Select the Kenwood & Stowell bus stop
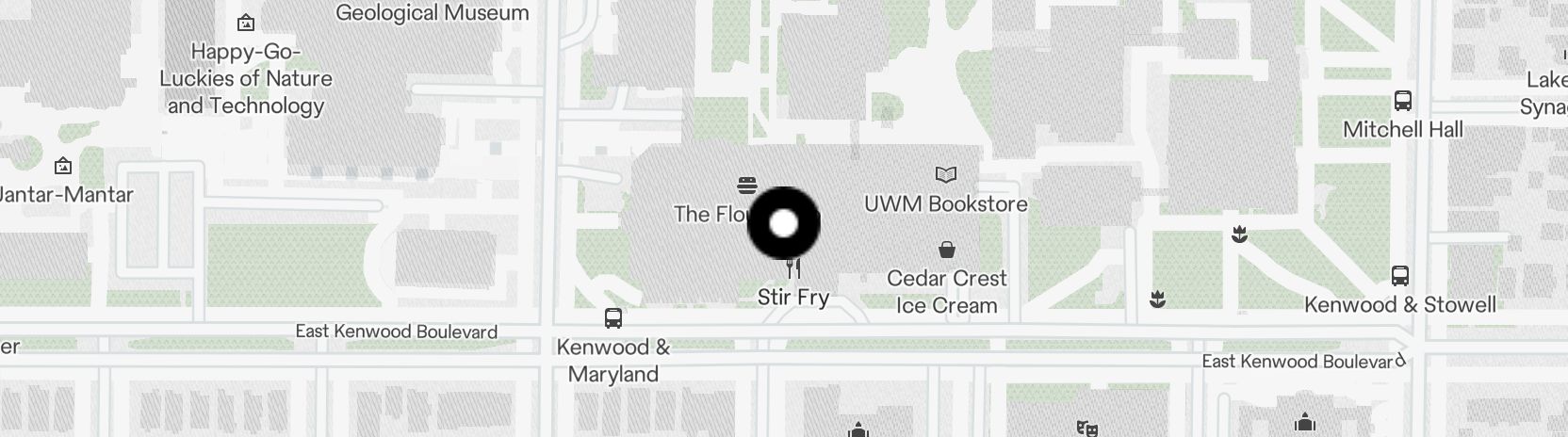Image resolution: width=1568 pixels, height=437 pixels. click(1400, 276)
